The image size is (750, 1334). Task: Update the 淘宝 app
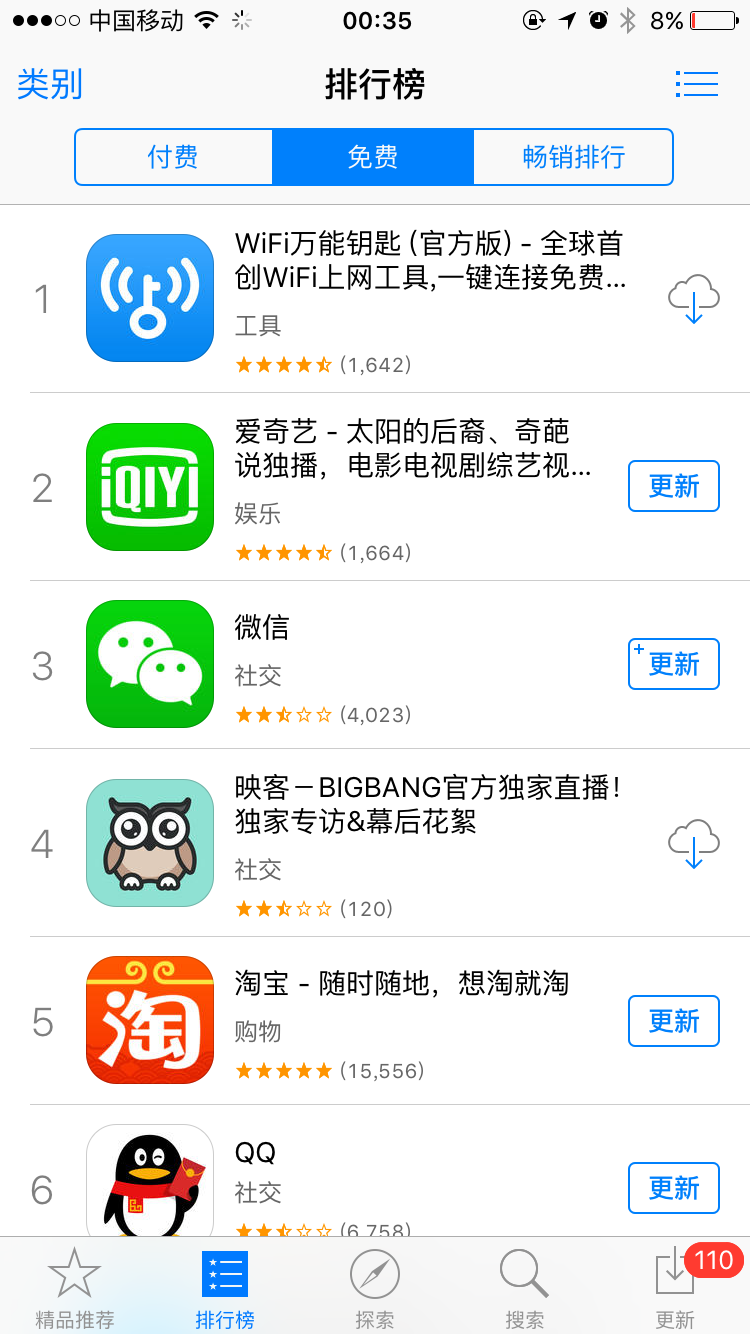[673, 1021]
